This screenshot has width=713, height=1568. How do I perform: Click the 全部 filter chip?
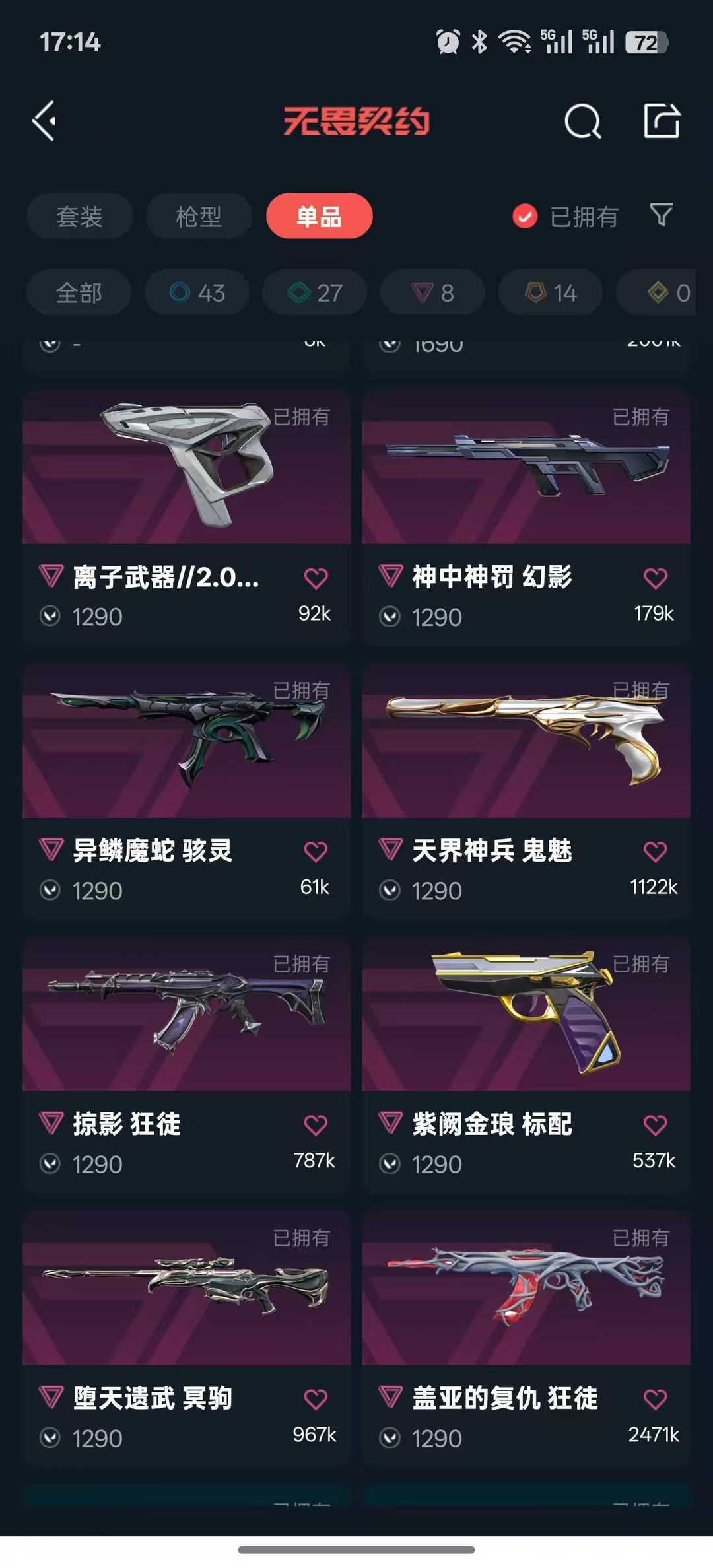(x=79, y=292)
